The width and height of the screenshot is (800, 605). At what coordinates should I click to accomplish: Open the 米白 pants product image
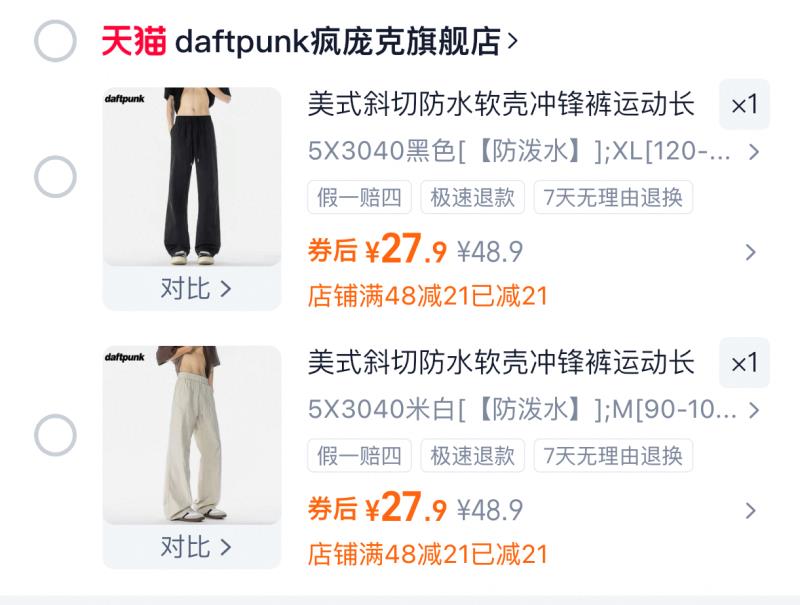(192, 435)
